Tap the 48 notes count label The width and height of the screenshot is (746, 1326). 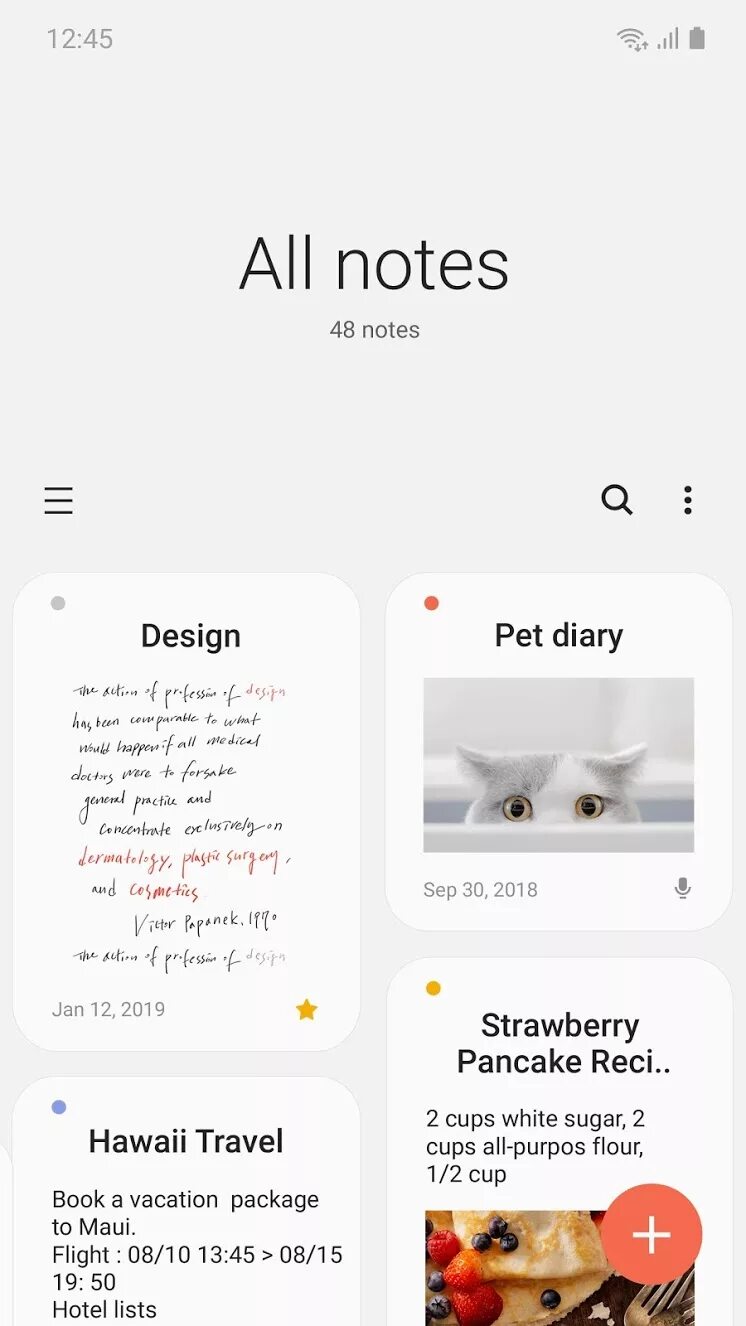(373, 329)
